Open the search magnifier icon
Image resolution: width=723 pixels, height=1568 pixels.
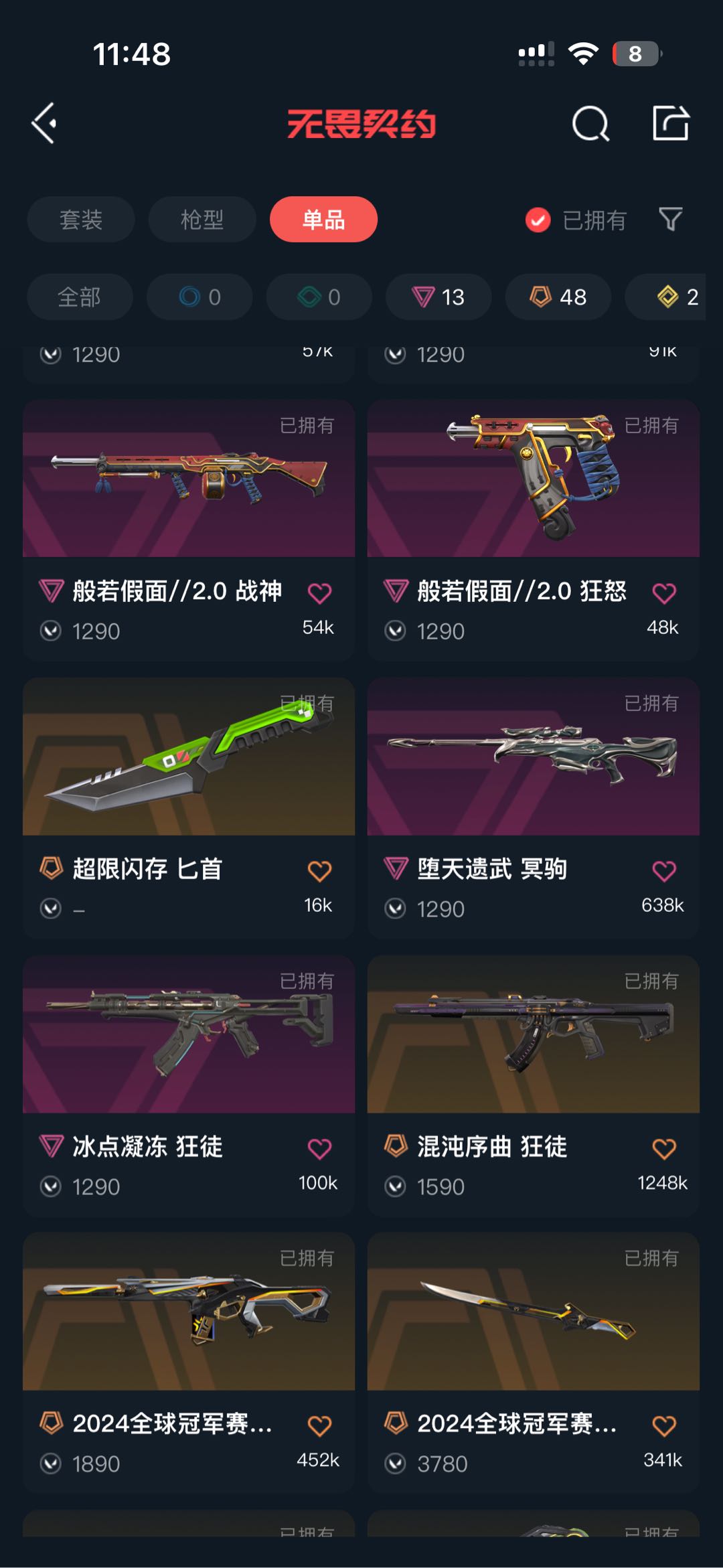(x=590, y=123)
